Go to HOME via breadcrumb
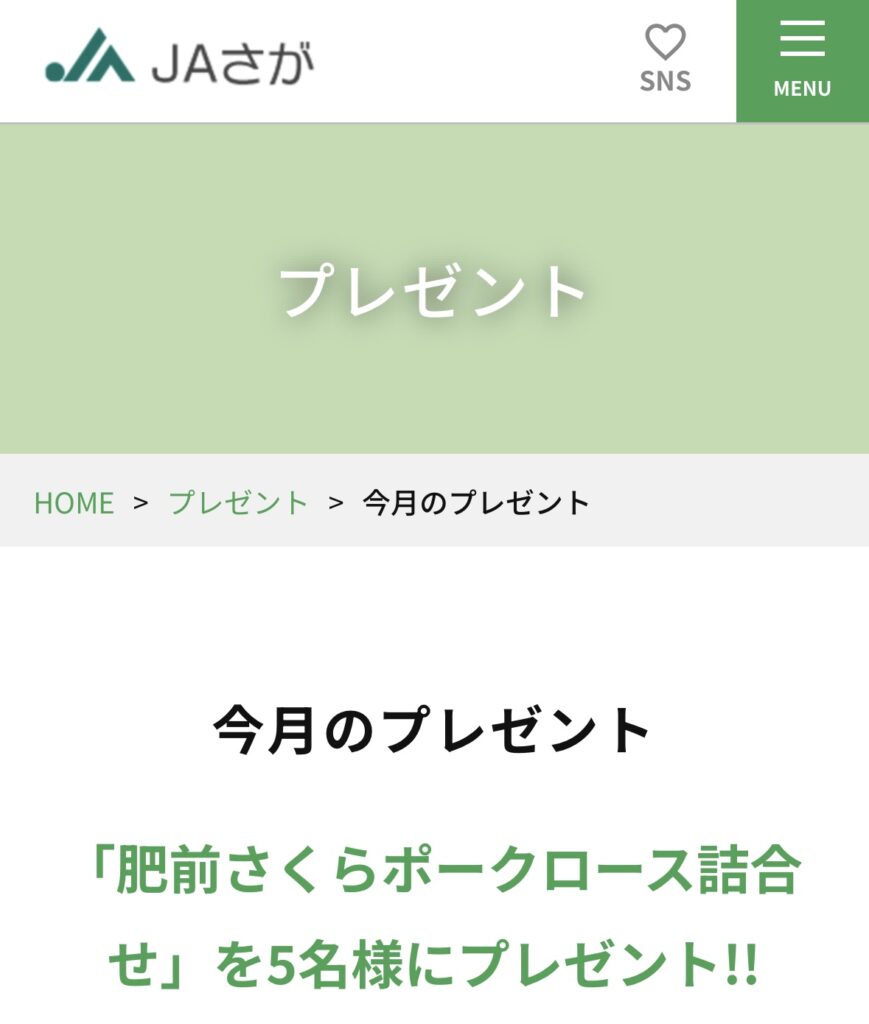This screenshot has height=1024, width=869. click(x=74, y=502)
